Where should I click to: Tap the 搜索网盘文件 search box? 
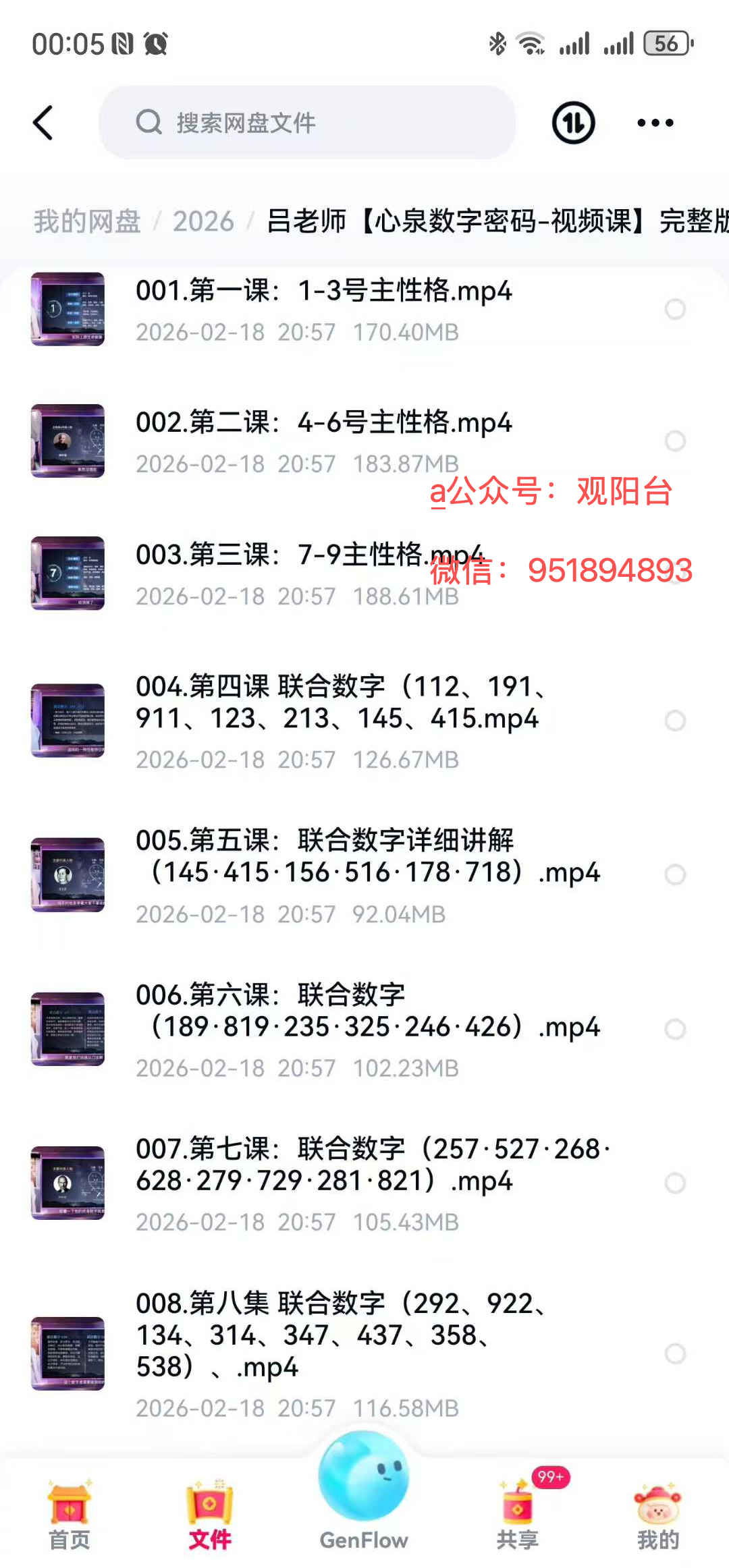(307, 123)
